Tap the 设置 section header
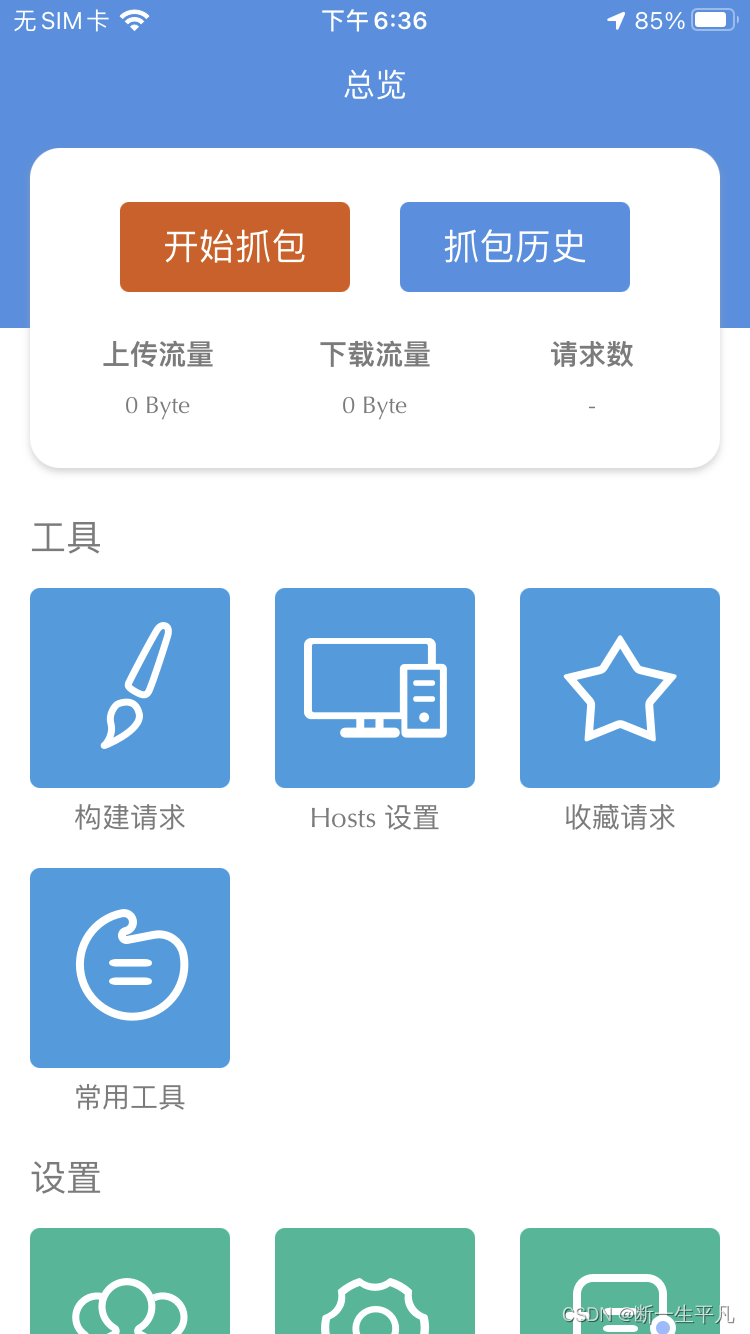The height and width of the screenshot is (1334, 750). (x=66, y=1180)
